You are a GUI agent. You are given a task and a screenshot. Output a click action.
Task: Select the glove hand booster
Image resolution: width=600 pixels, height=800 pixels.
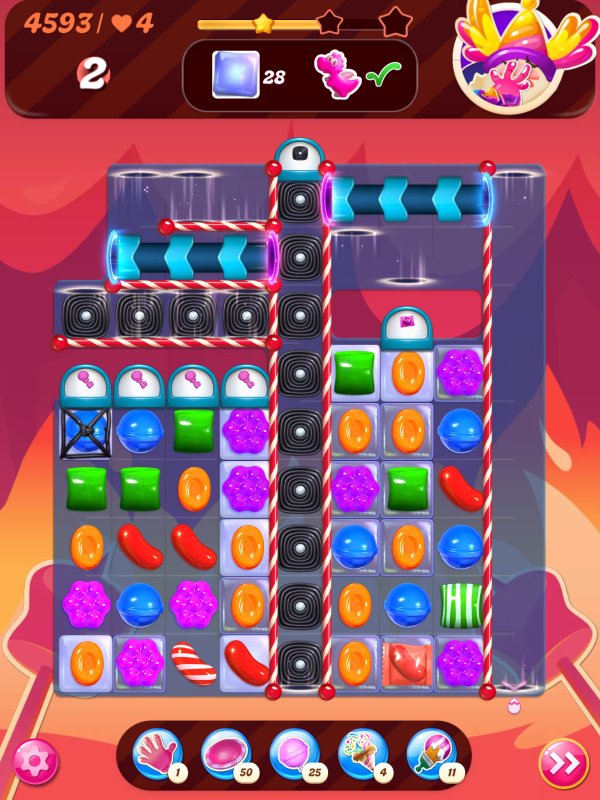coord(157,754)
